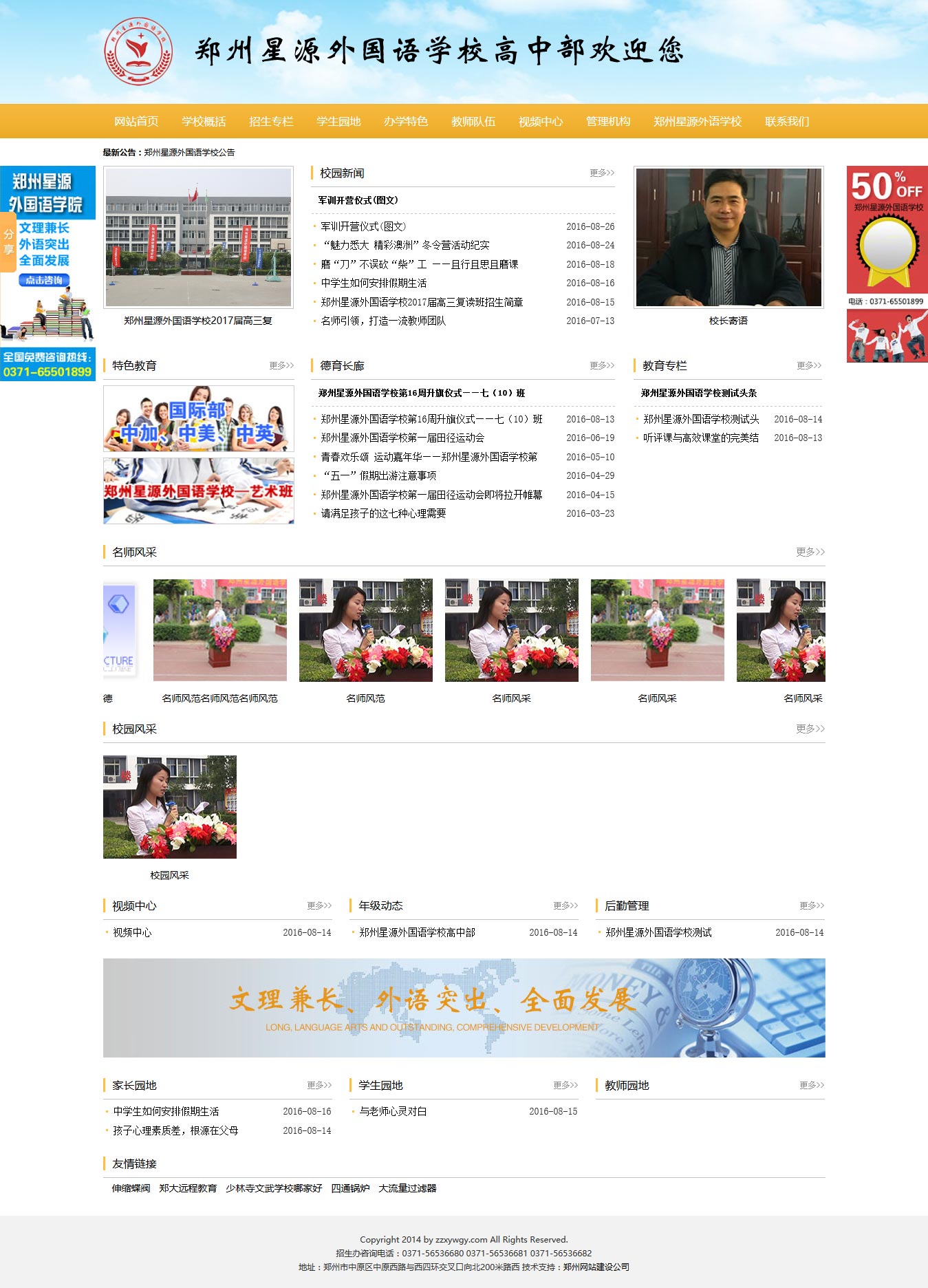Open 招生专栏 in the navigation bar
The height and width of the screenshot is (1288, 928).
pos(271,122)
